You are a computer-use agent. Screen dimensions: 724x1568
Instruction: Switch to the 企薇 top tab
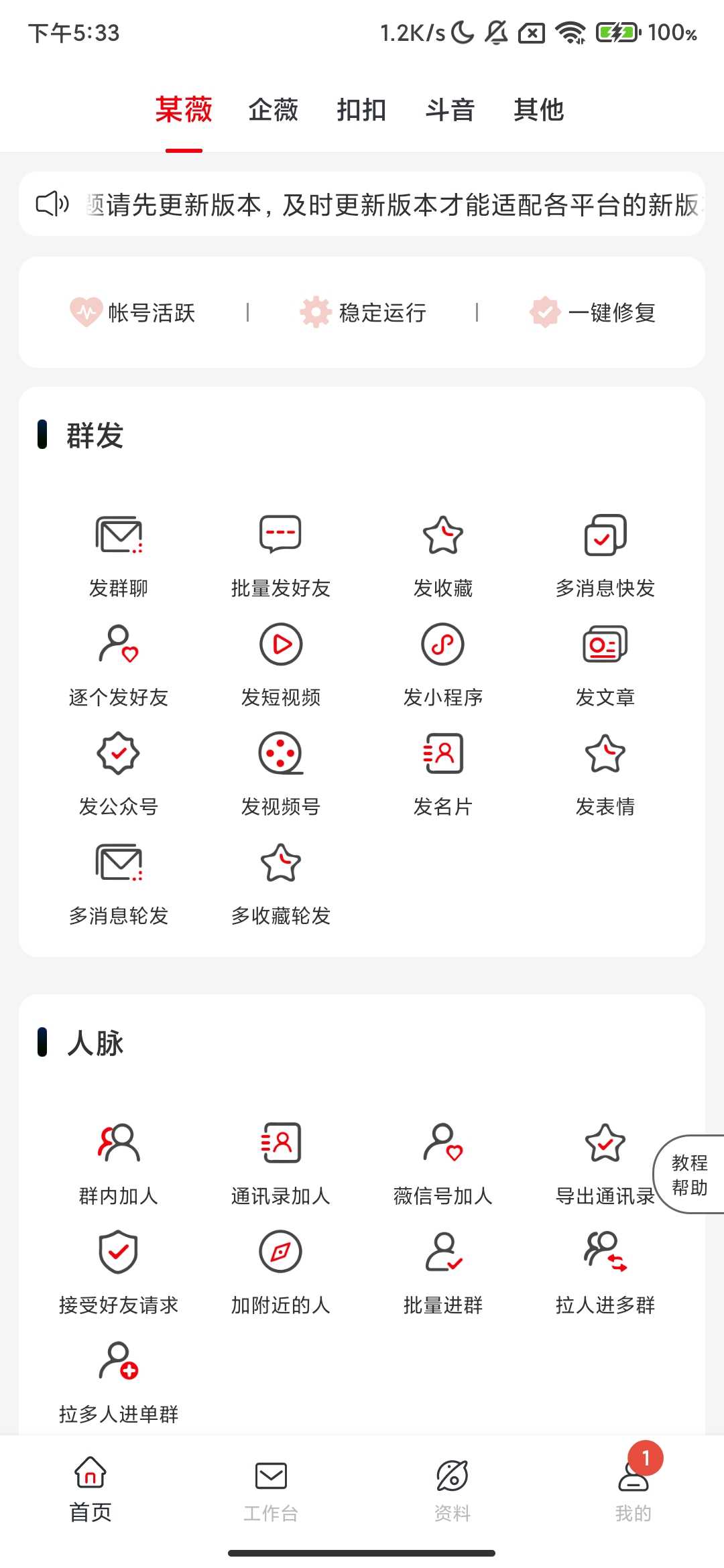(273, 110)
